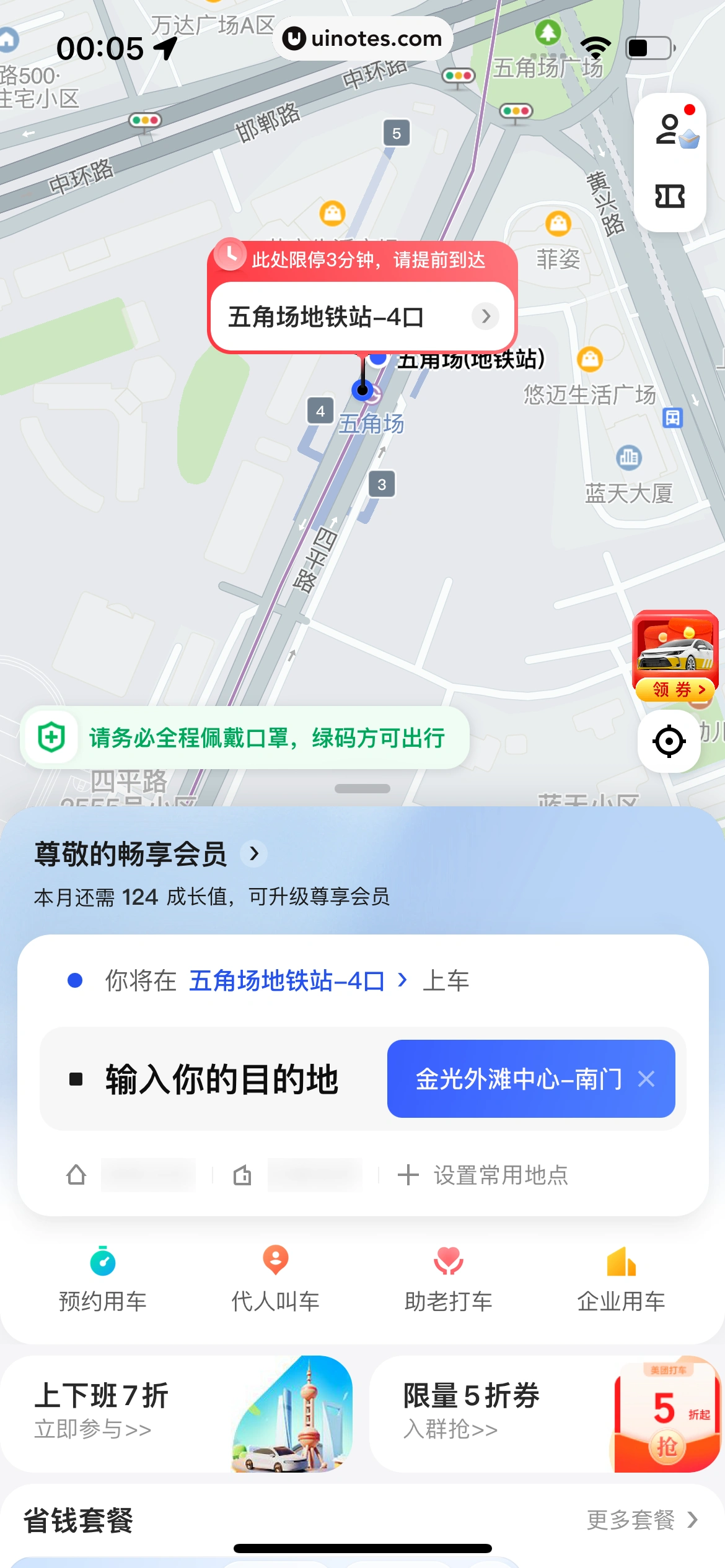This screenshot has height=1568, width=725.
Task: Open 代人叫车 to book for someone
Action: 276,1278
